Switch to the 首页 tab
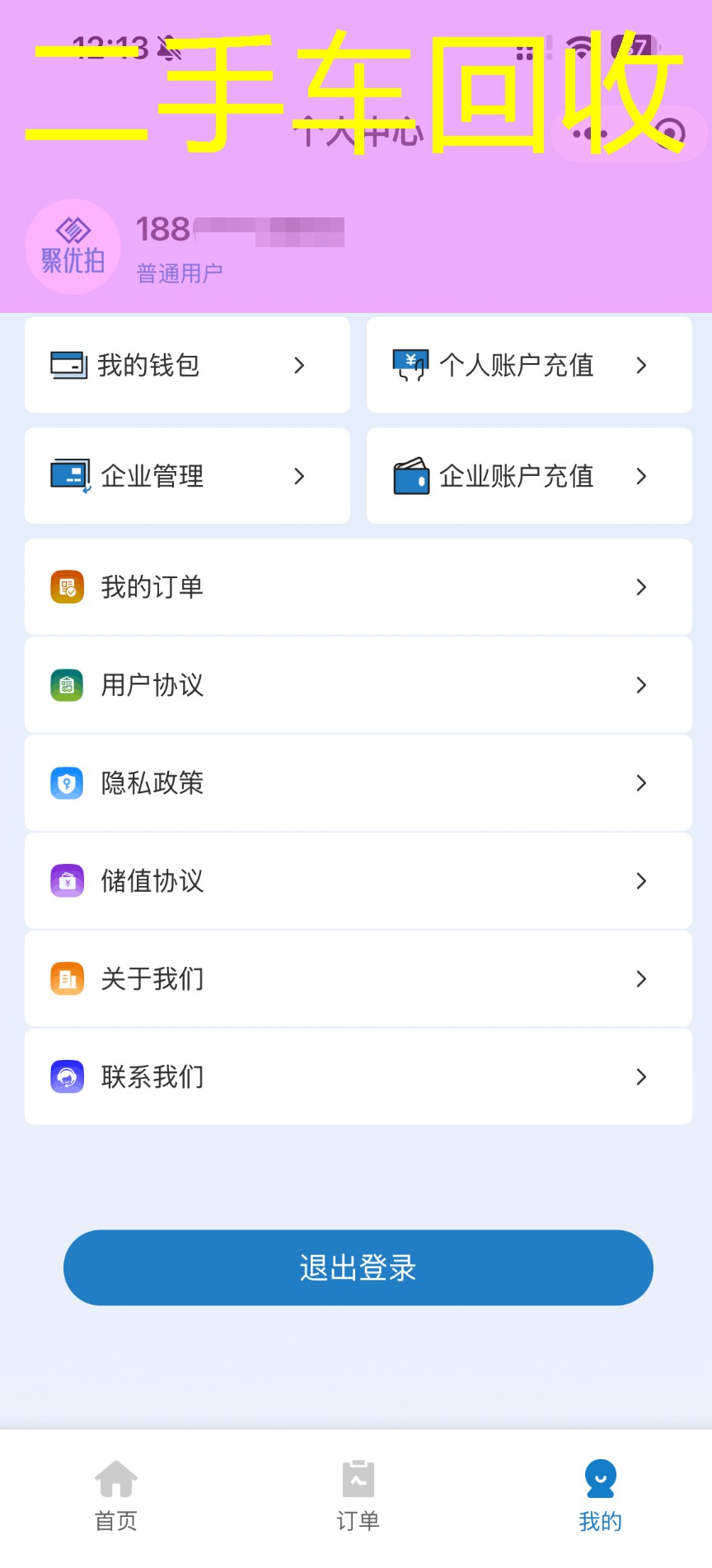 tap(116, 1495)
